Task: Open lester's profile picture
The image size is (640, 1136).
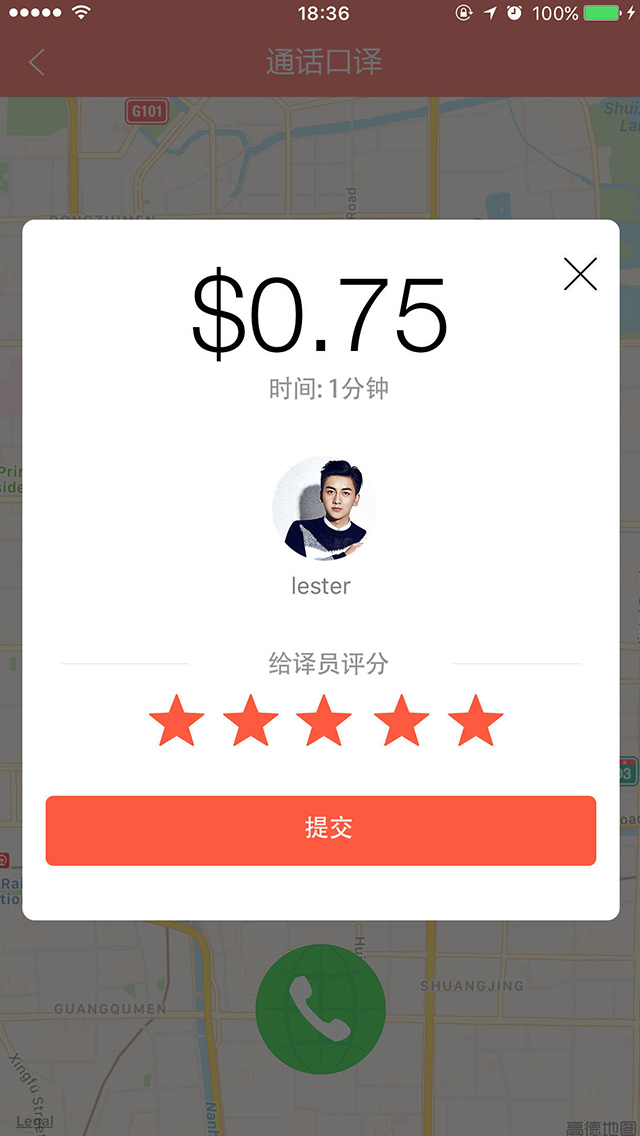Action: coord(322,510)
